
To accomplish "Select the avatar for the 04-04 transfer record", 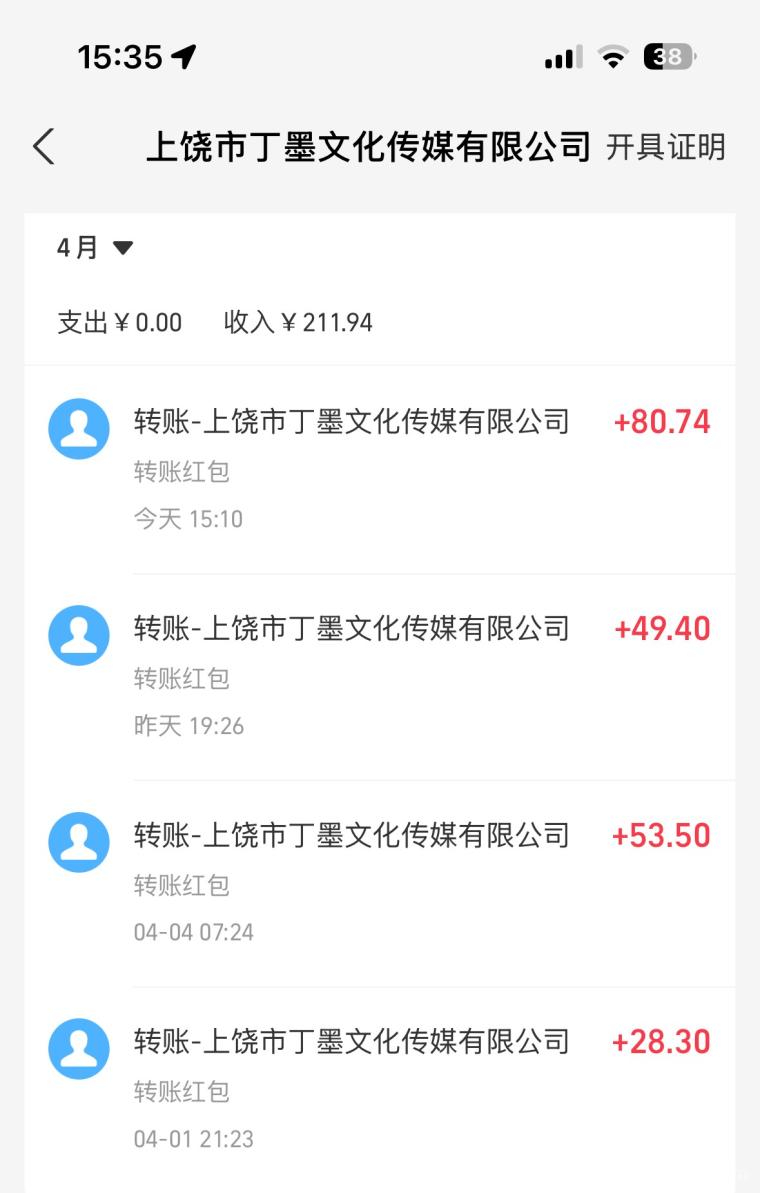I will tap(79, 842).
